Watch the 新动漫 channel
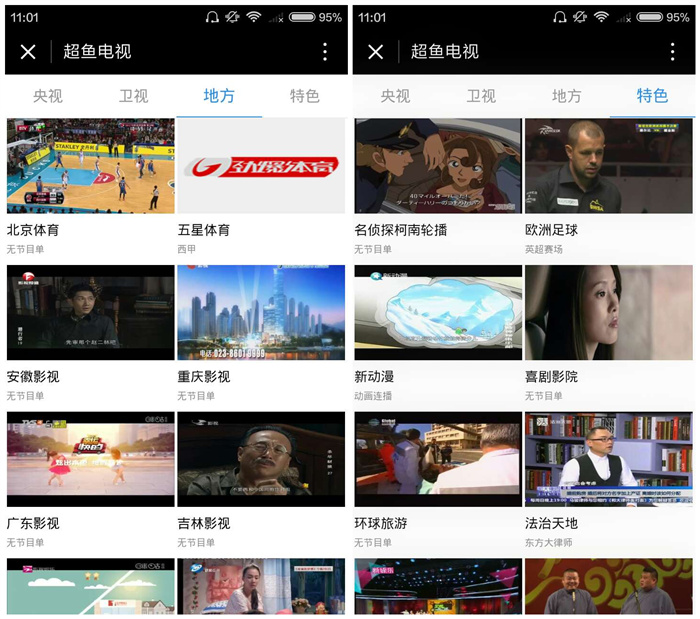This screenshot has height=619, width=700. coord(438,312)
